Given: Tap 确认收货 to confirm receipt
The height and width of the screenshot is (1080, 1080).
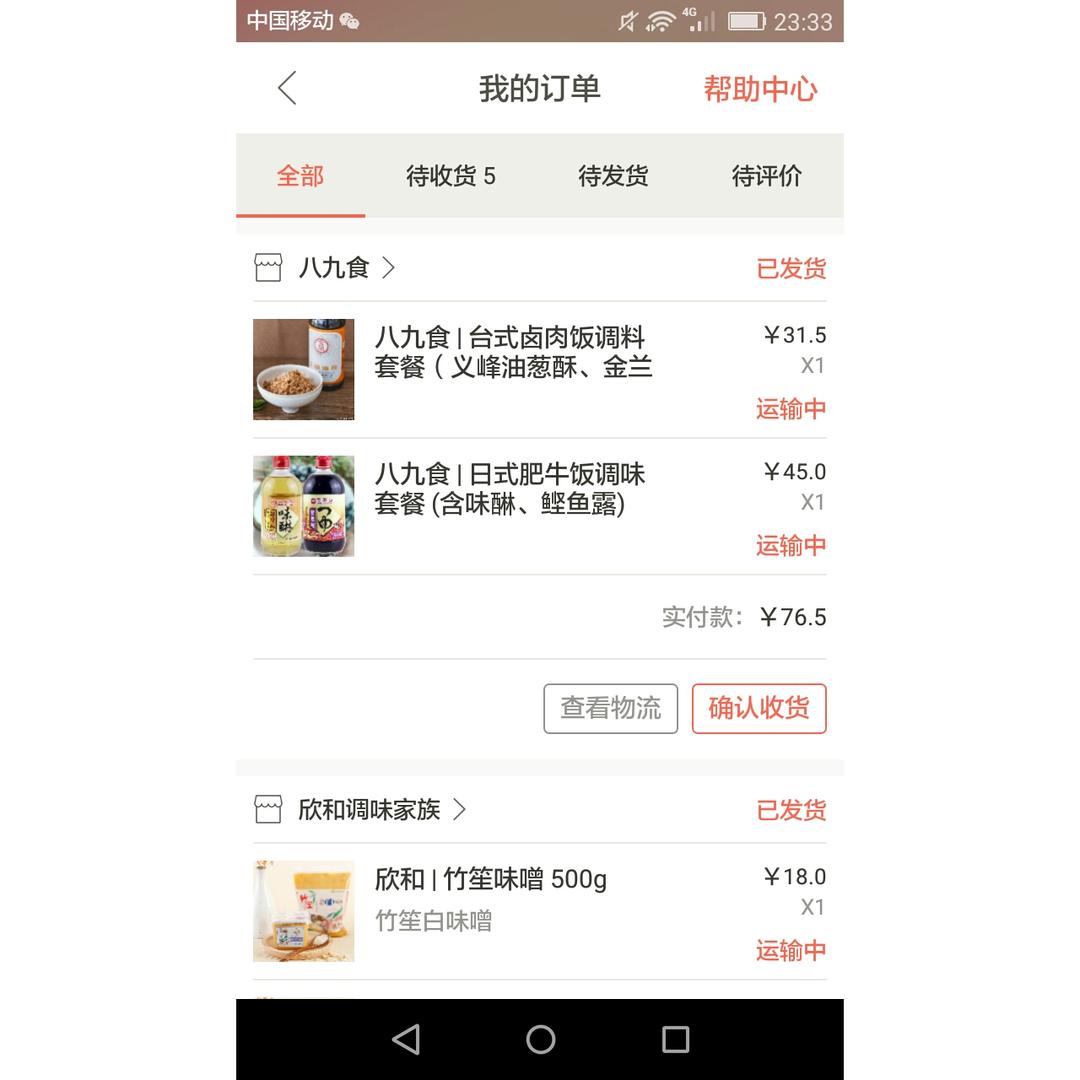Looking at the screenshot, I should click(759, 708).
